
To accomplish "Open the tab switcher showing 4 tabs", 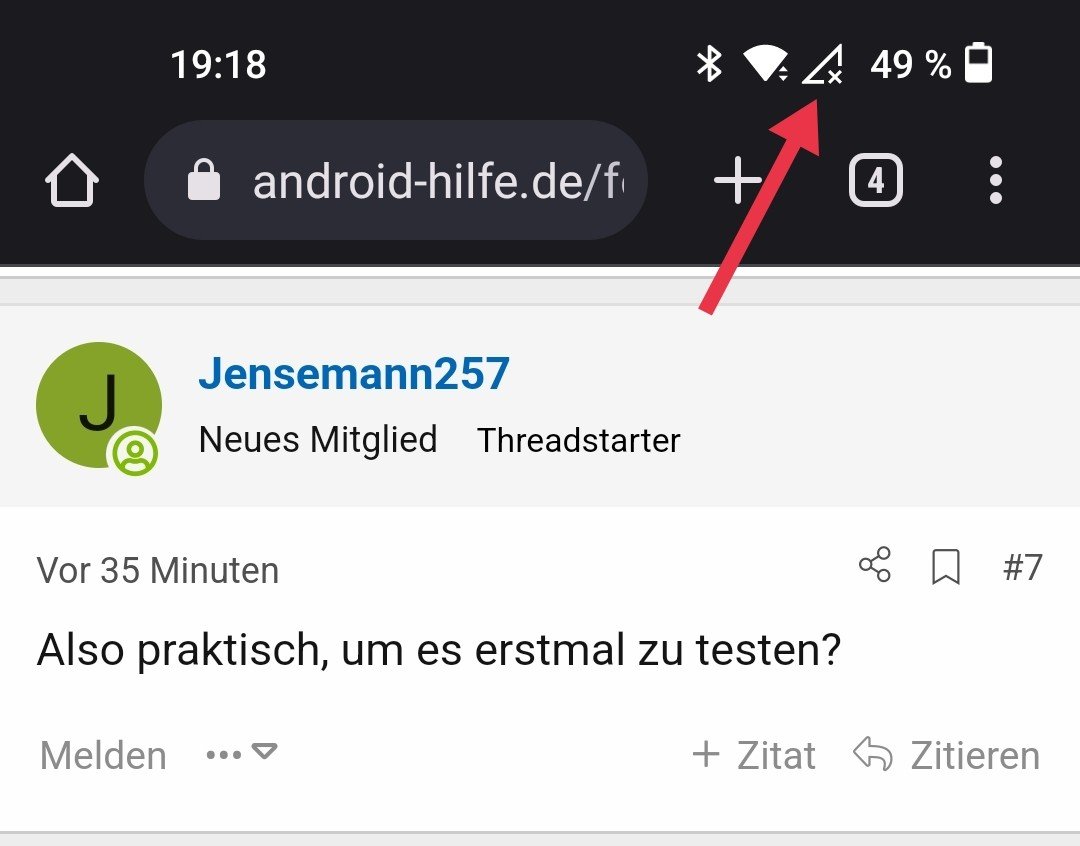I will 875,182.
